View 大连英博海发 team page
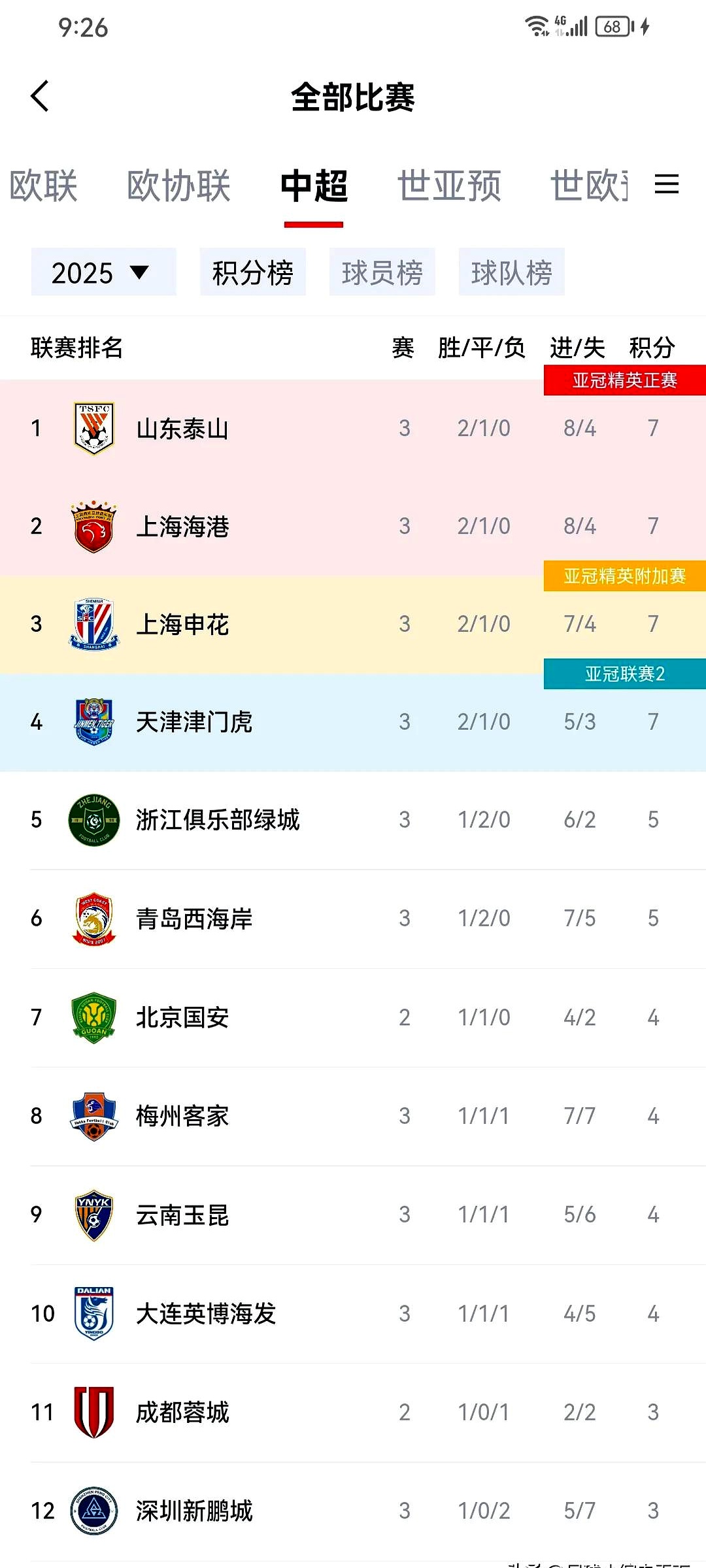706x1568 pixels. (x=206, y=1314)
